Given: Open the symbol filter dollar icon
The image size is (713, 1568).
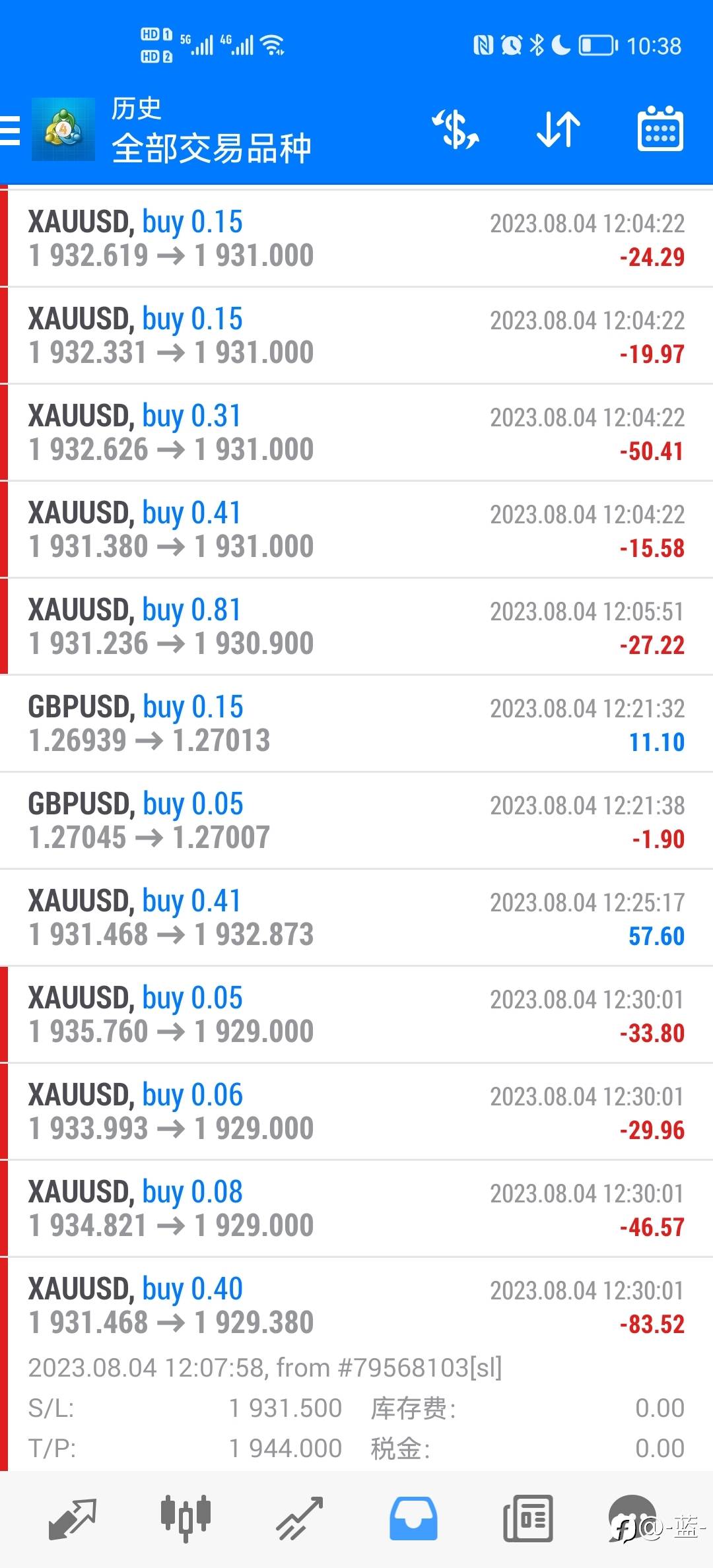Looking at the screenshot, I should tap(456, 129).
